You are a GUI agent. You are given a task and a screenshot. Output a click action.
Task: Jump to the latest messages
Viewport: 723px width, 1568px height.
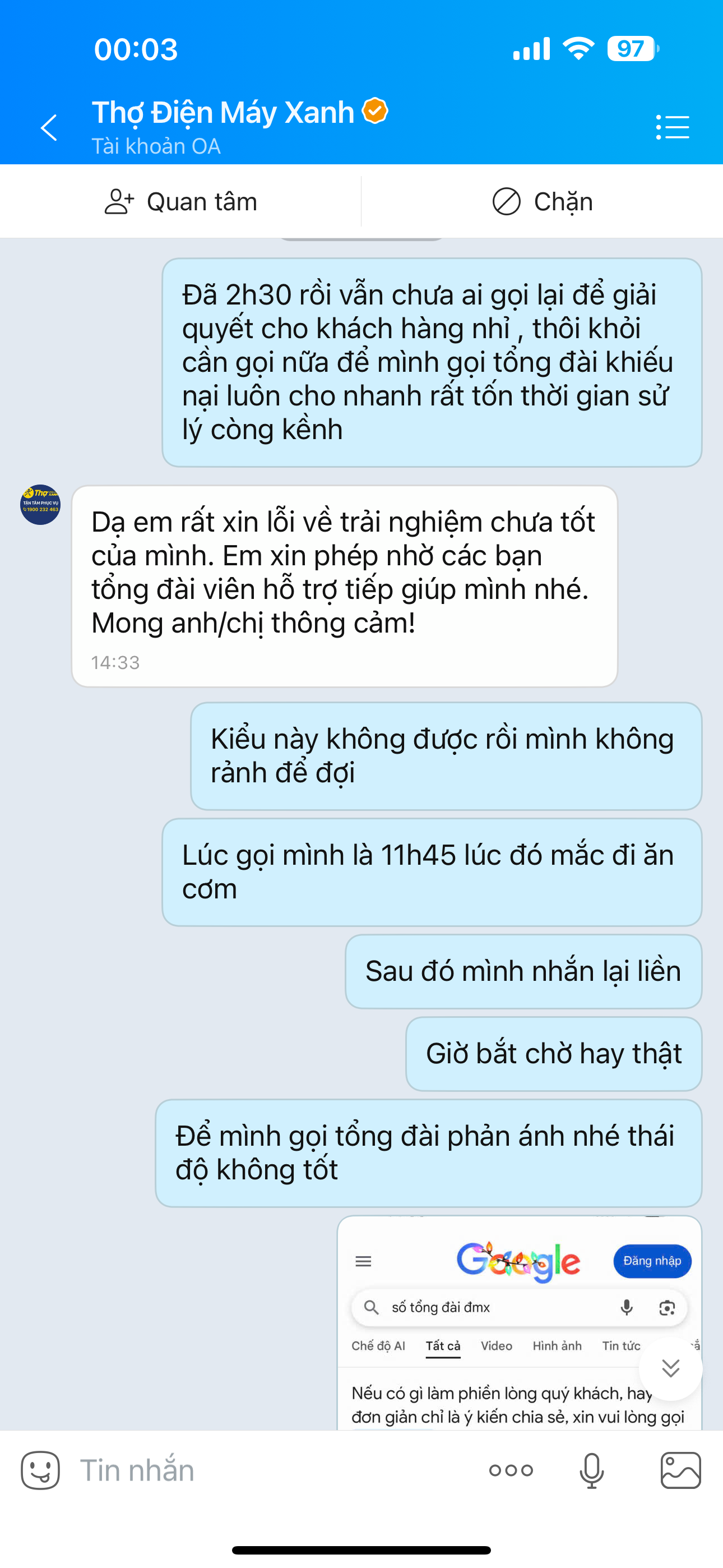[670, 1368]
